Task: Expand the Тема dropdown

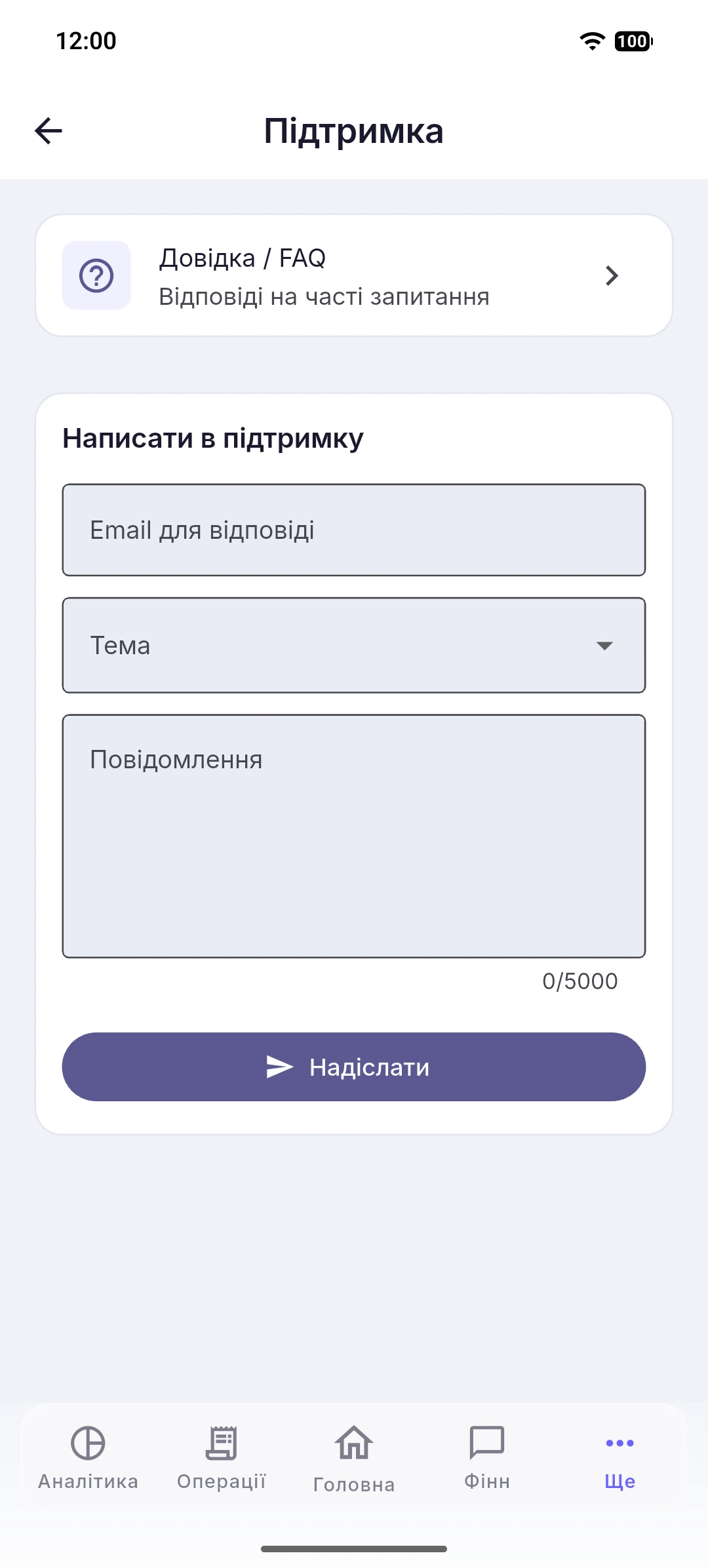Action: 354,645
